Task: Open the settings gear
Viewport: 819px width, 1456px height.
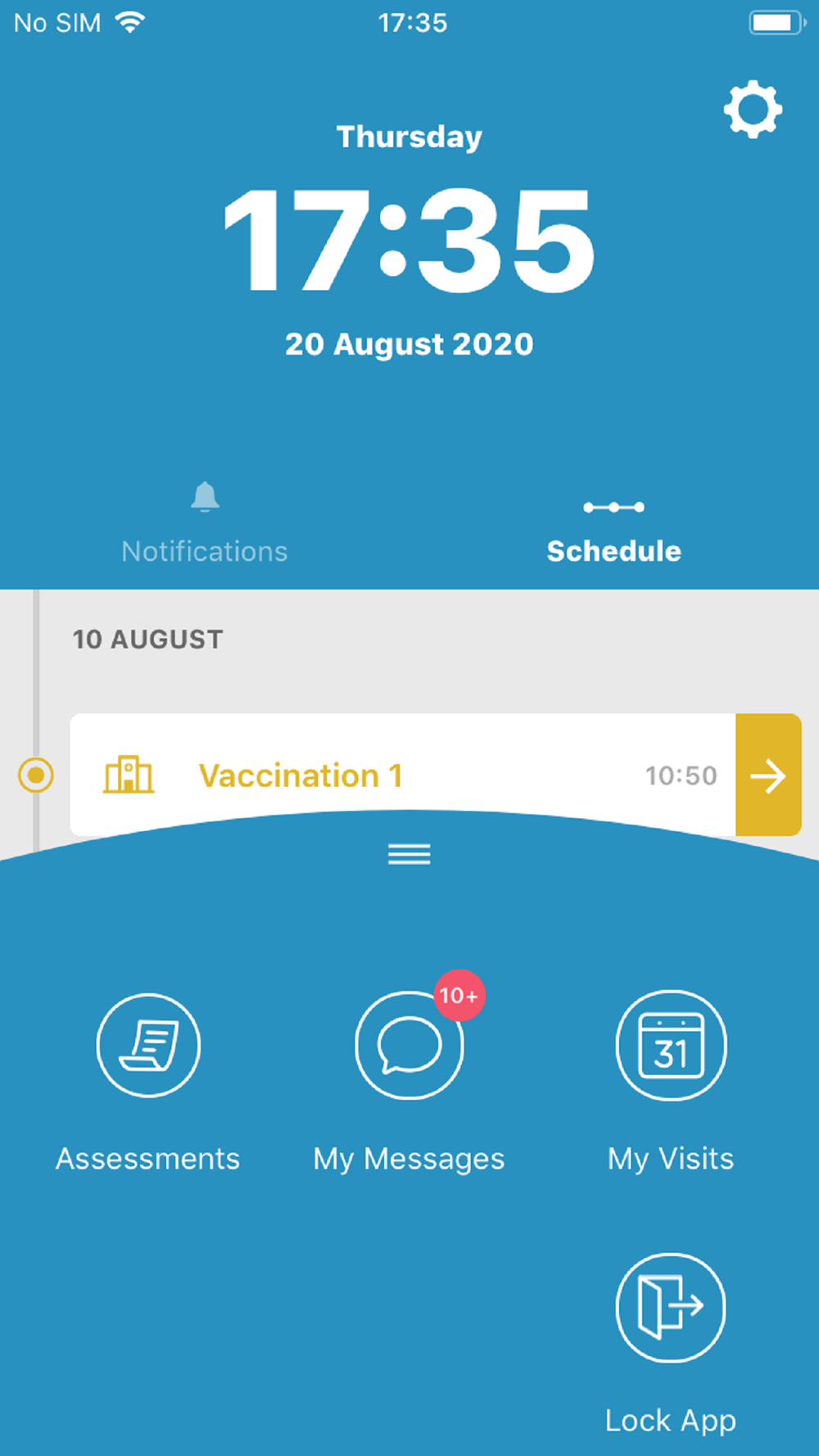Action: (x=753, y=109)
